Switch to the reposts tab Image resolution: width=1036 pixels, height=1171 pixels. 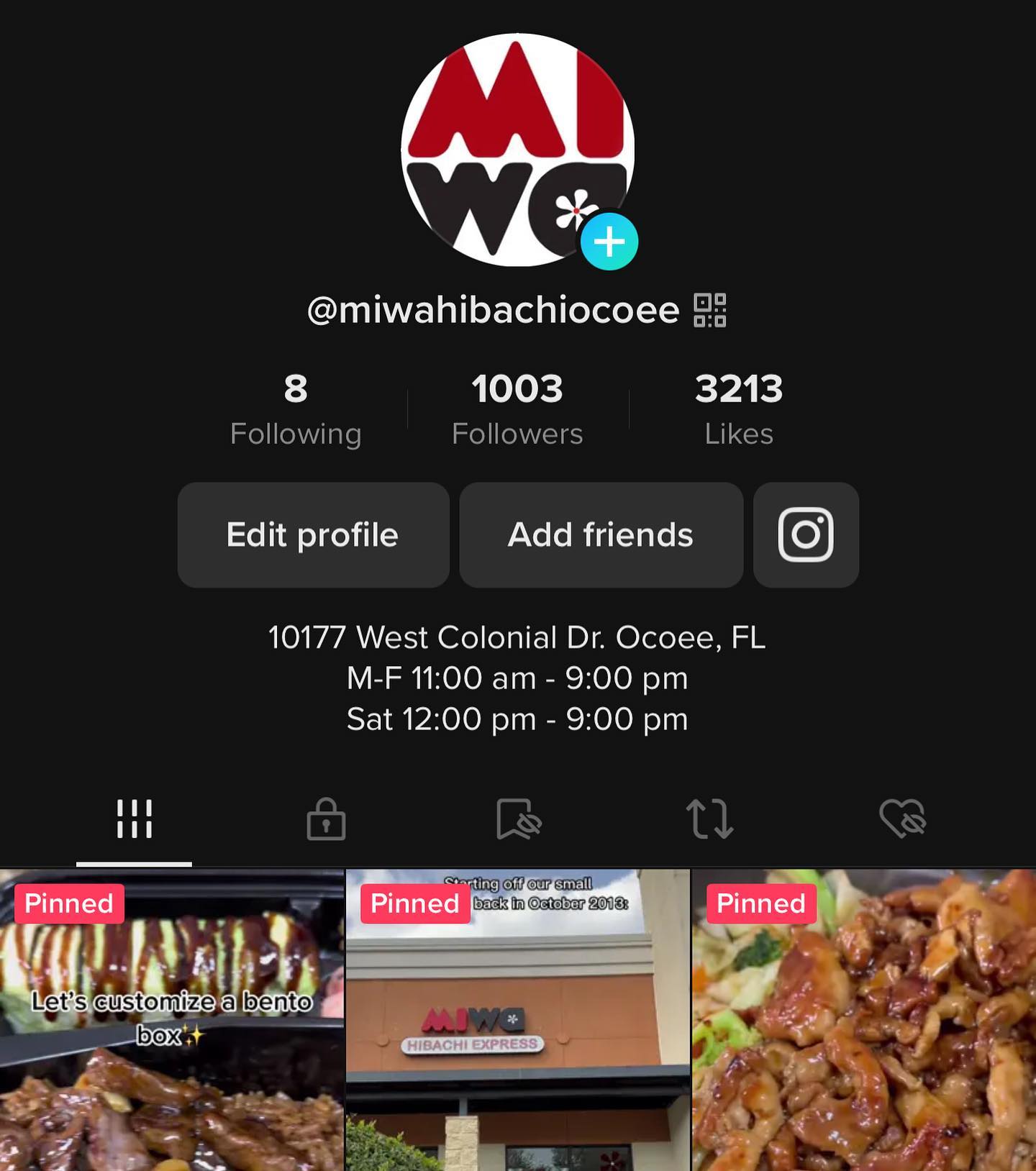(x=710, y=819)
